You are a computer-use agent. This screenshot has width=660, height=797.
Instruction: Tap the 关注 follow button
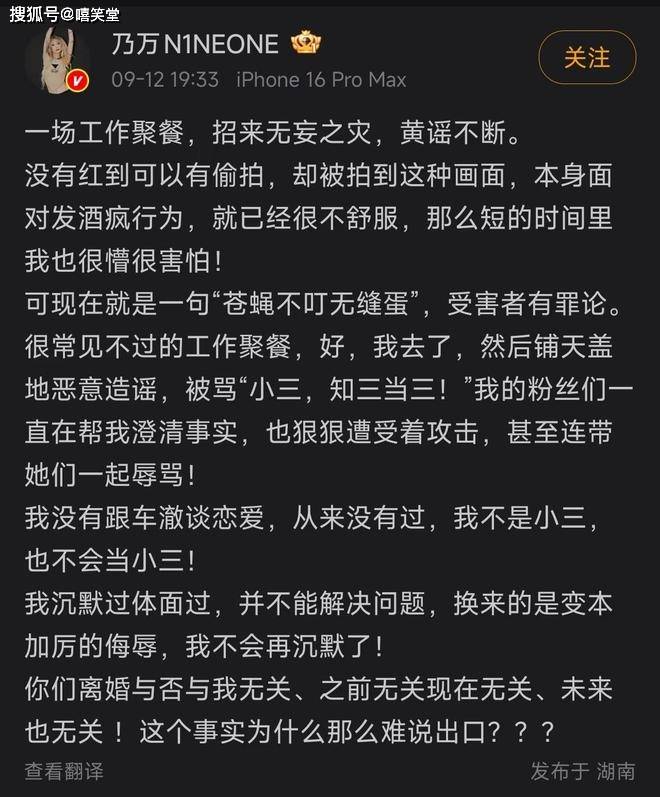click(x=587, y=58)
